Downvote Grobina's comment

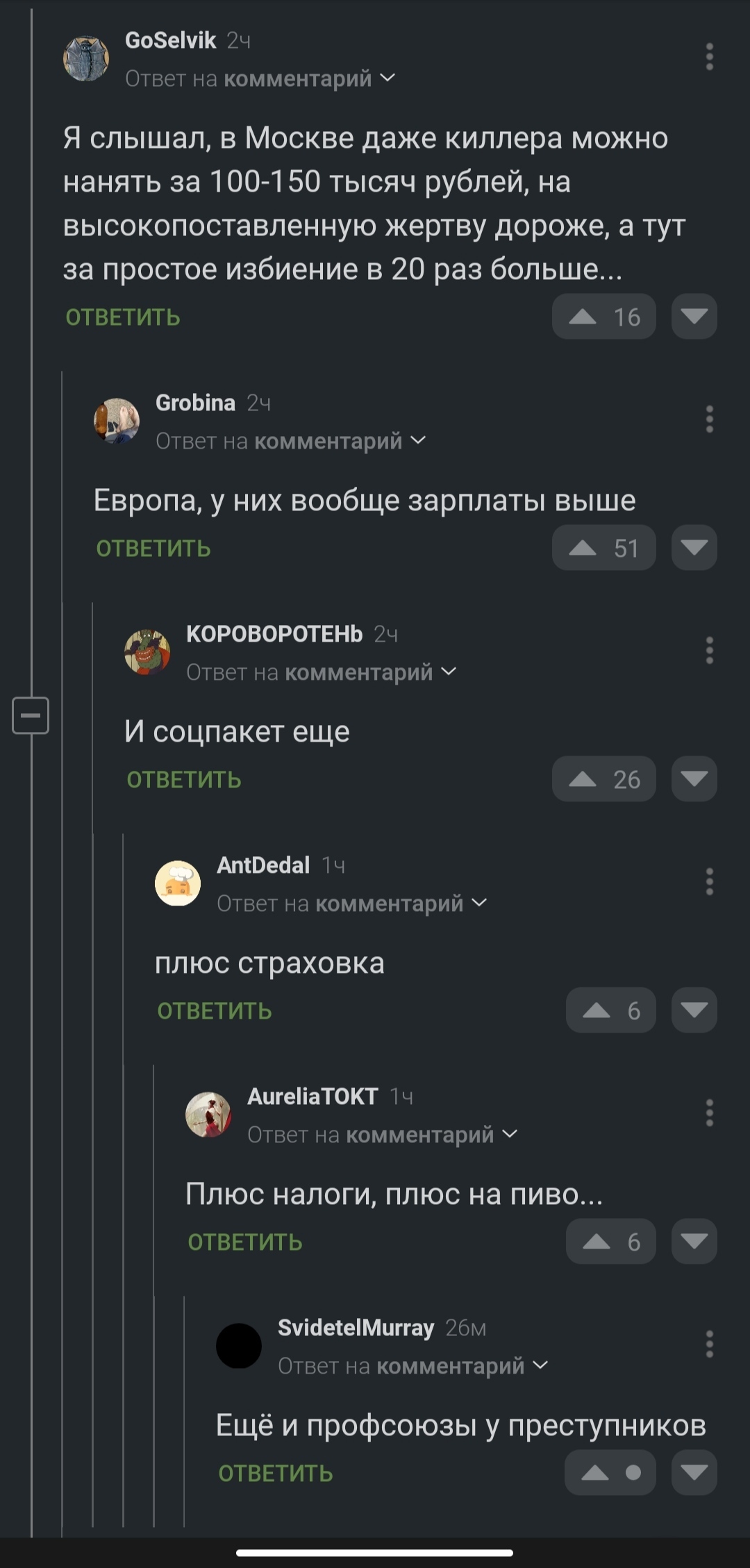(x=694, y=548)
